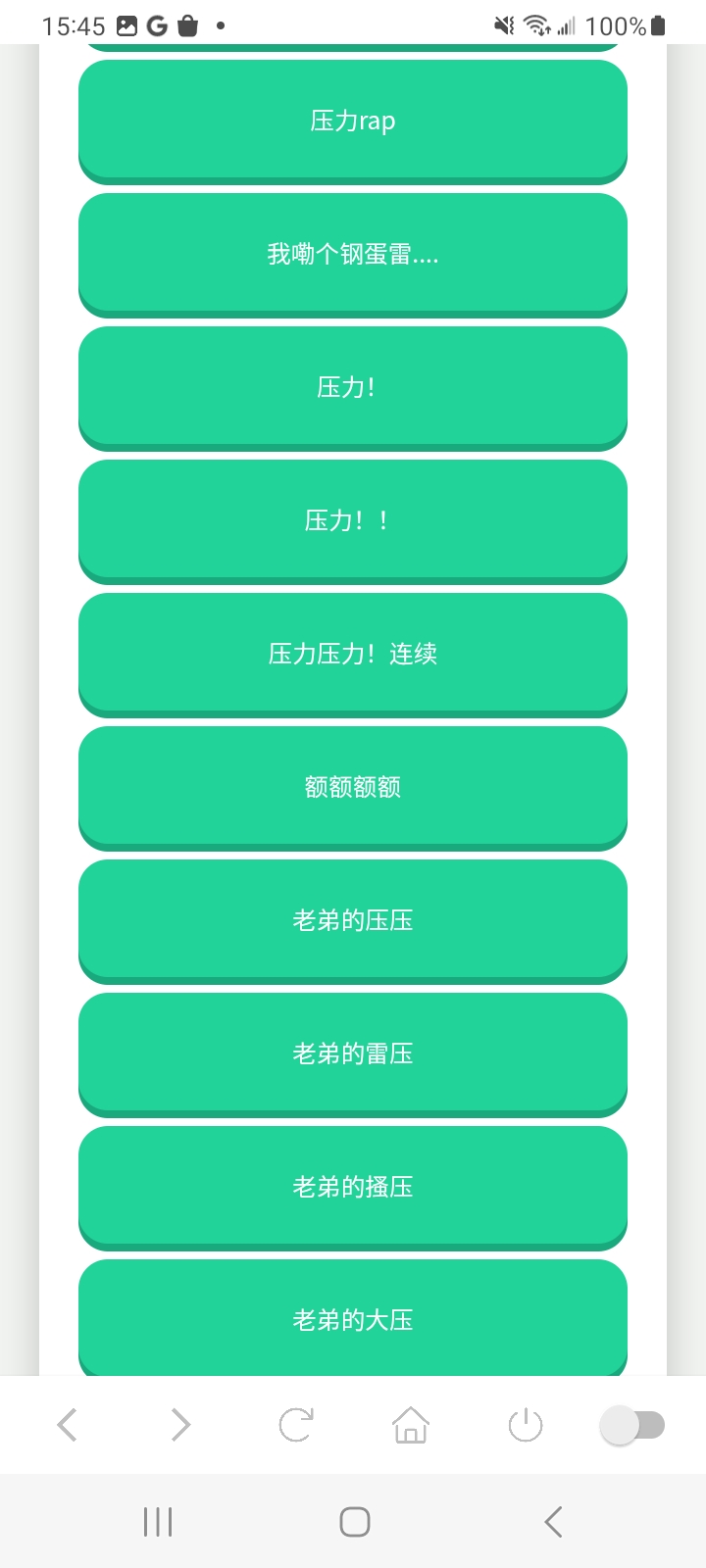
Task: Play the 老弟的雷压 sound button
Action: 353,1053
